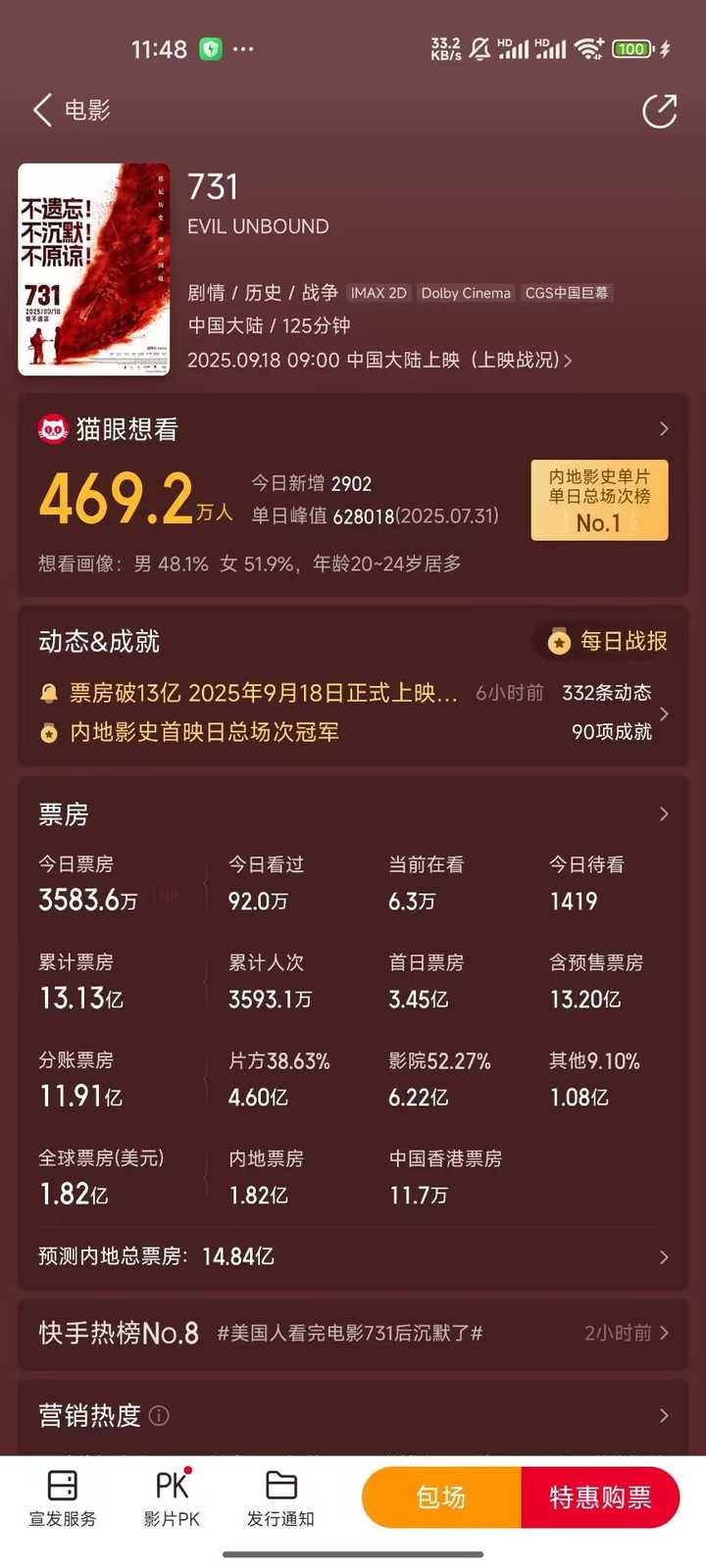Open the 731 movie poster

pyautogui.click(x=94, y=269)
